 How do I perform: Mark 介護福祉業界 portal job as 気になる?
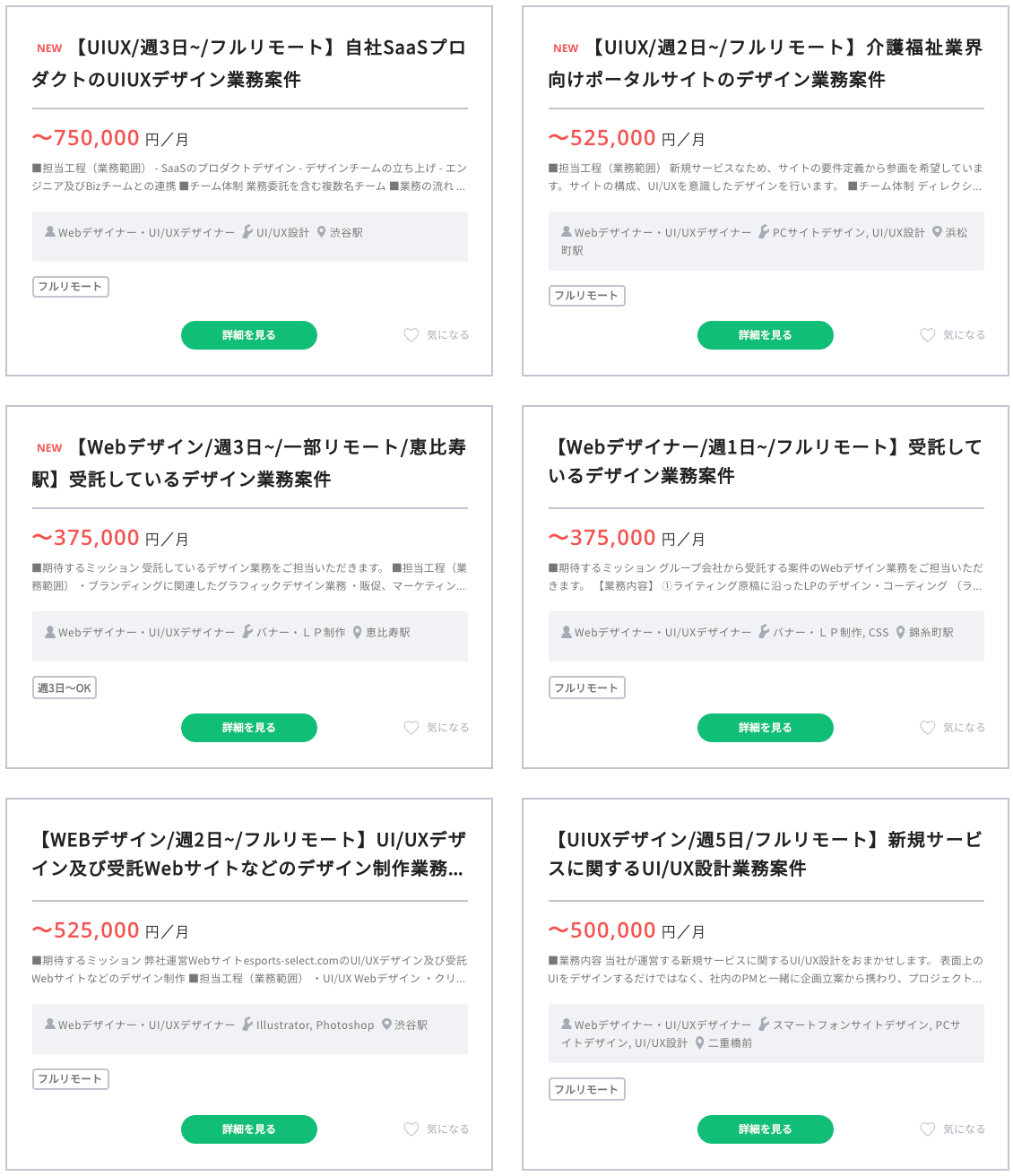[953, 335]
